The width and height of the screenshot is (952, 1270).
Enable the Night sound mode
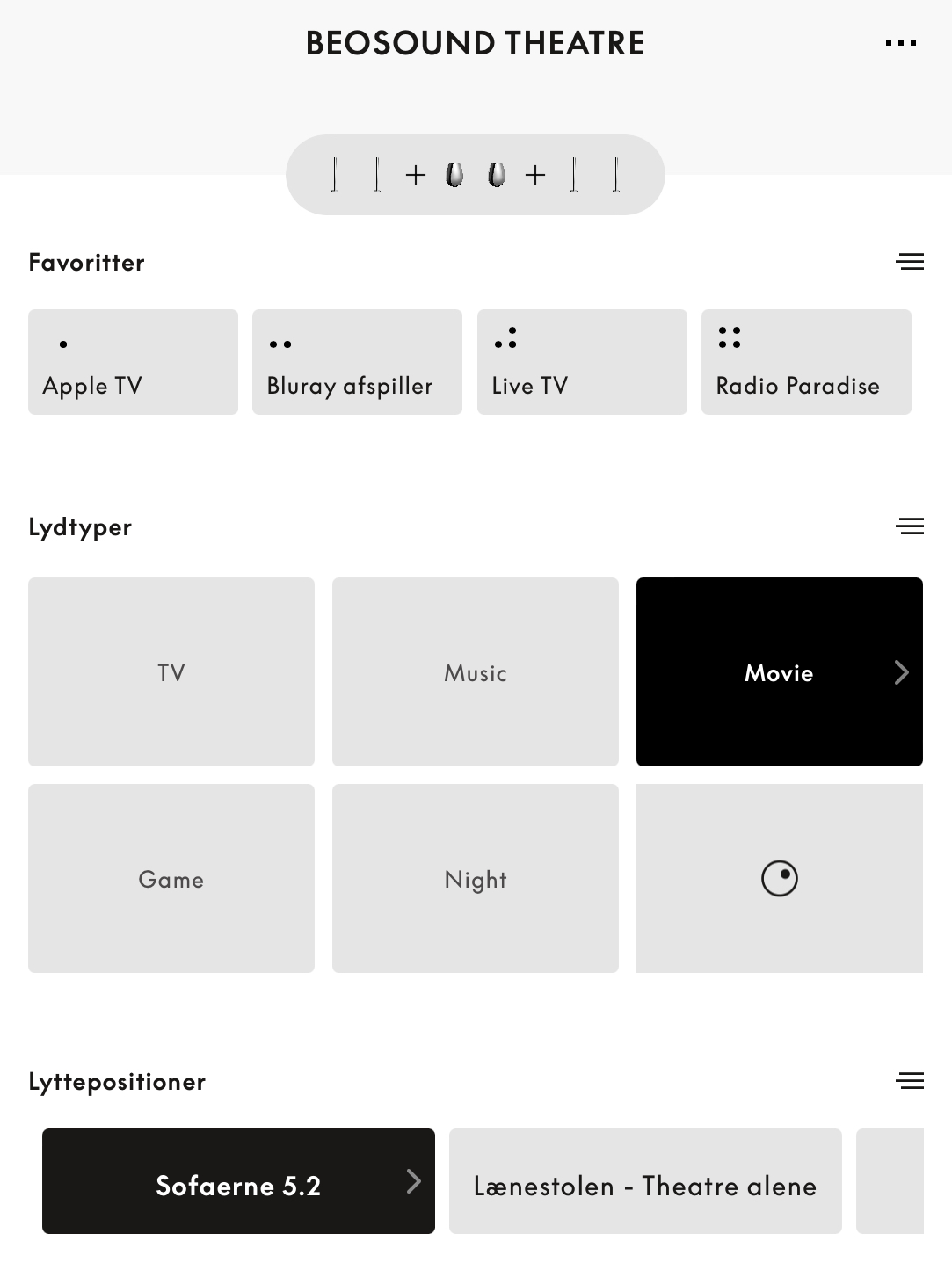(476, 879)
